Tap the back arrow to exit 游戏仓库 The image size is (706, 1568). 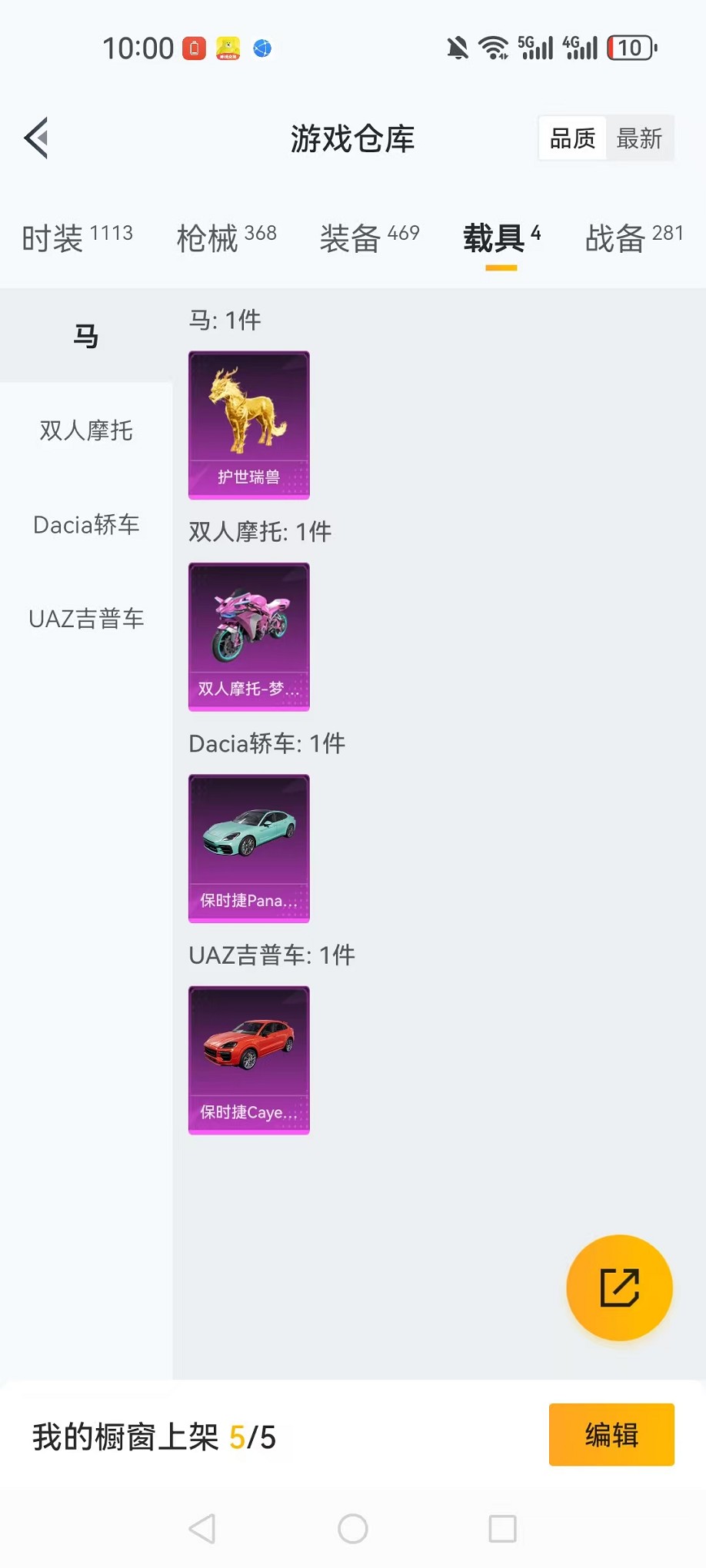[x=35, y=138]
